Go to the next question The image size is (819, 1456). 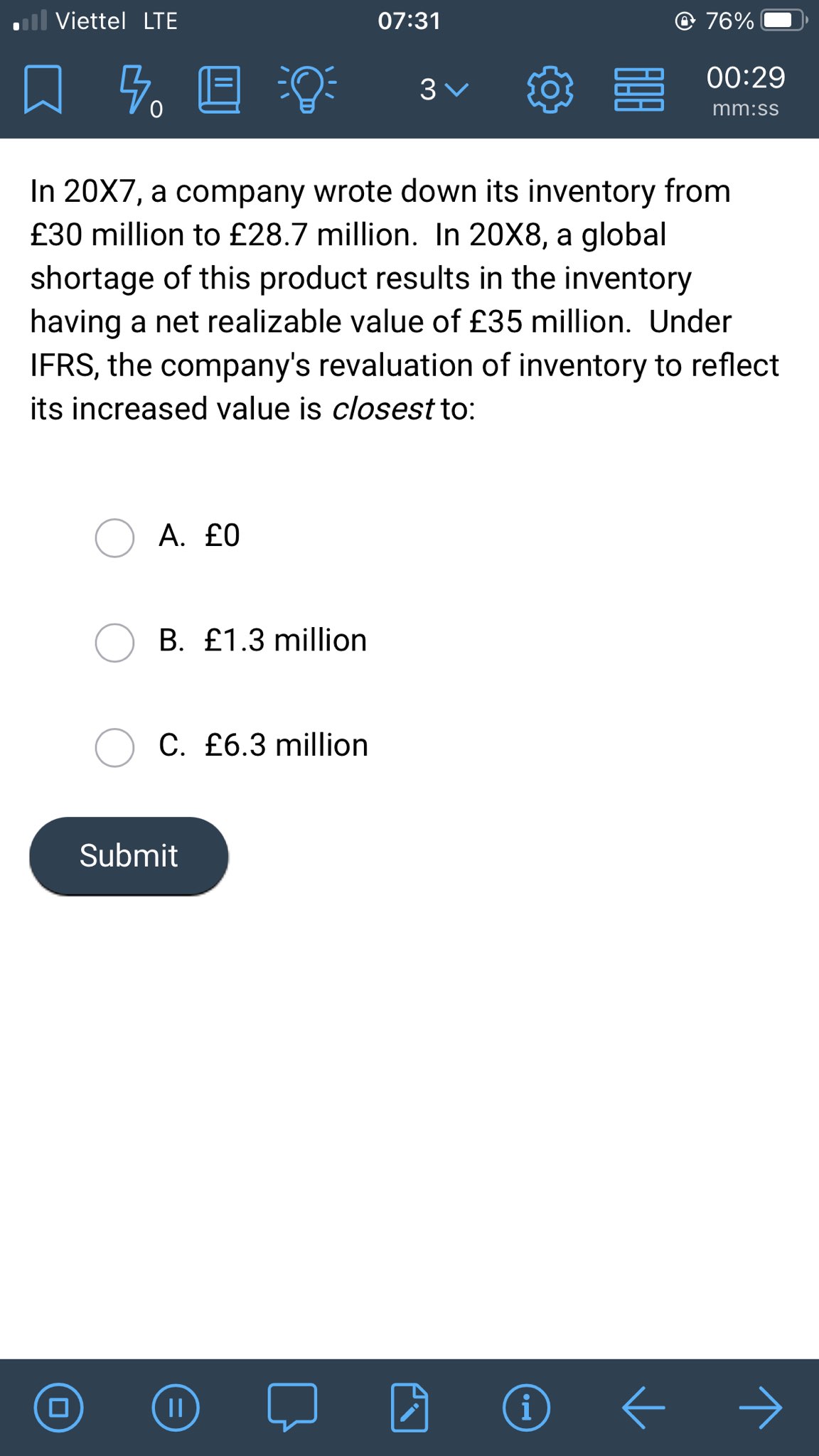760,1407
